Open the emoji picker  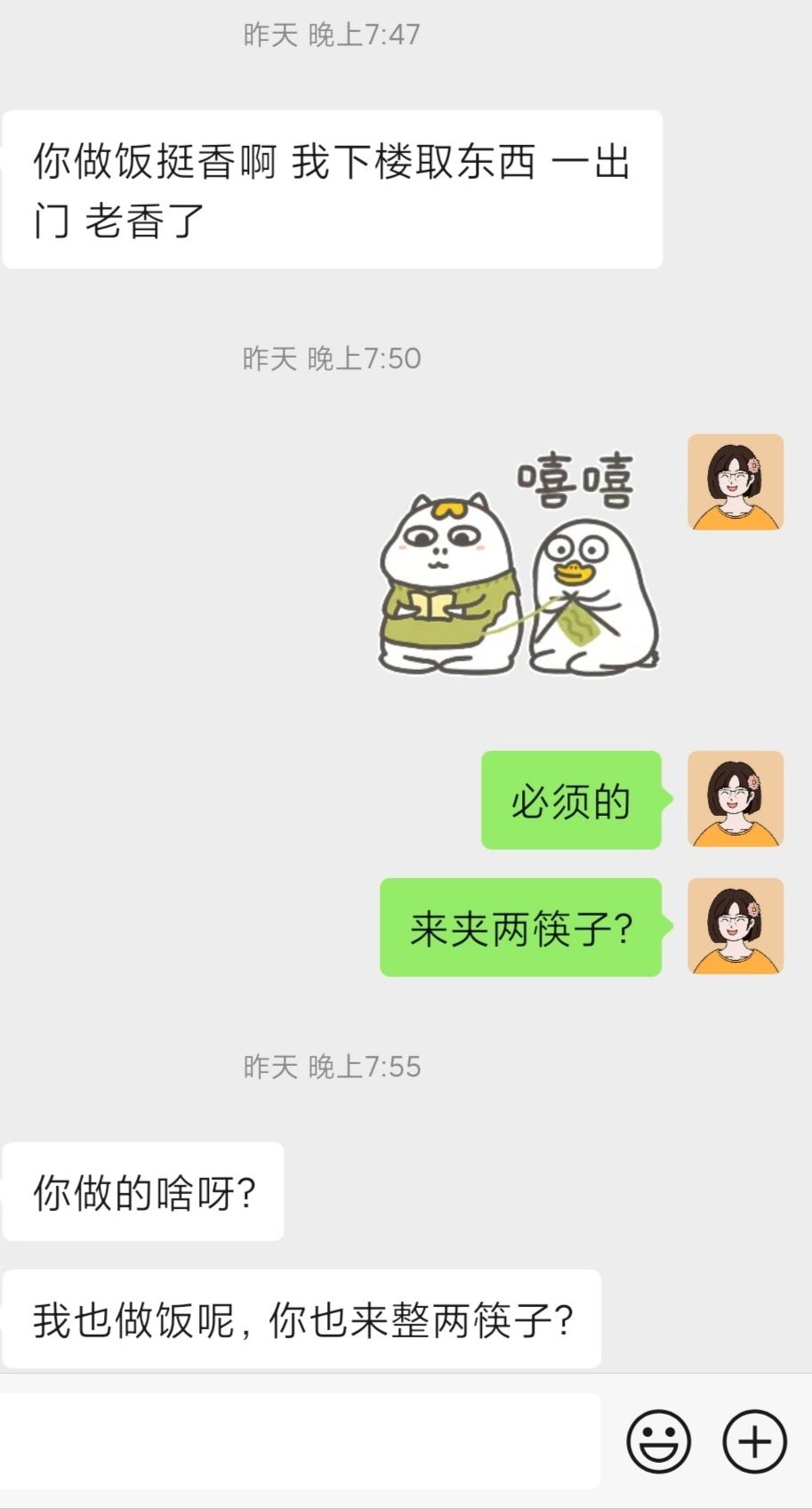658,1440
